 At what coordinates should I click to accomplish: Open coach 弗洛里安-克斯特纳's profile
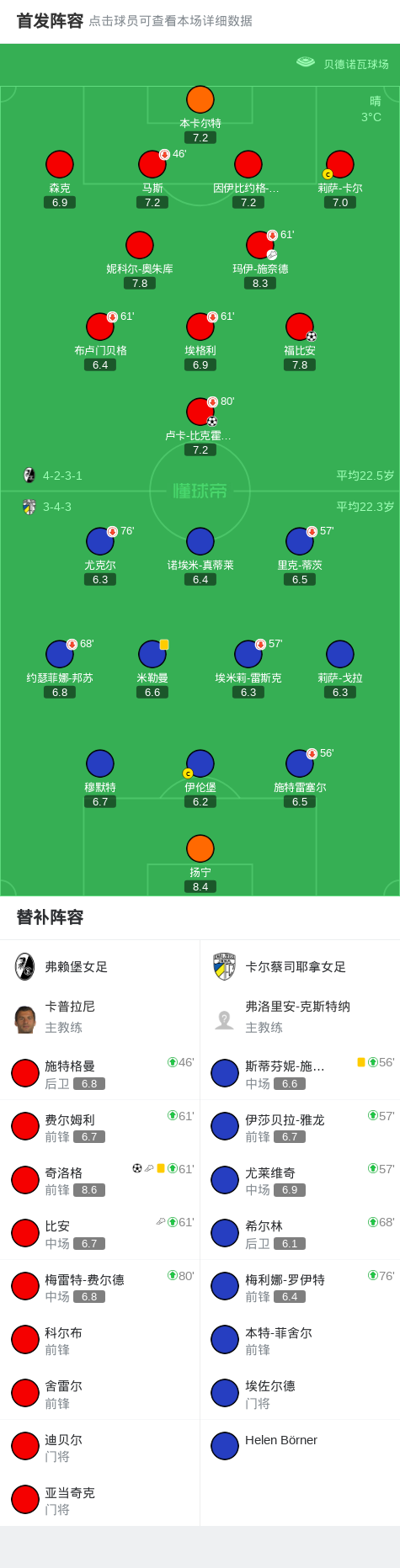pos(300,1017)
